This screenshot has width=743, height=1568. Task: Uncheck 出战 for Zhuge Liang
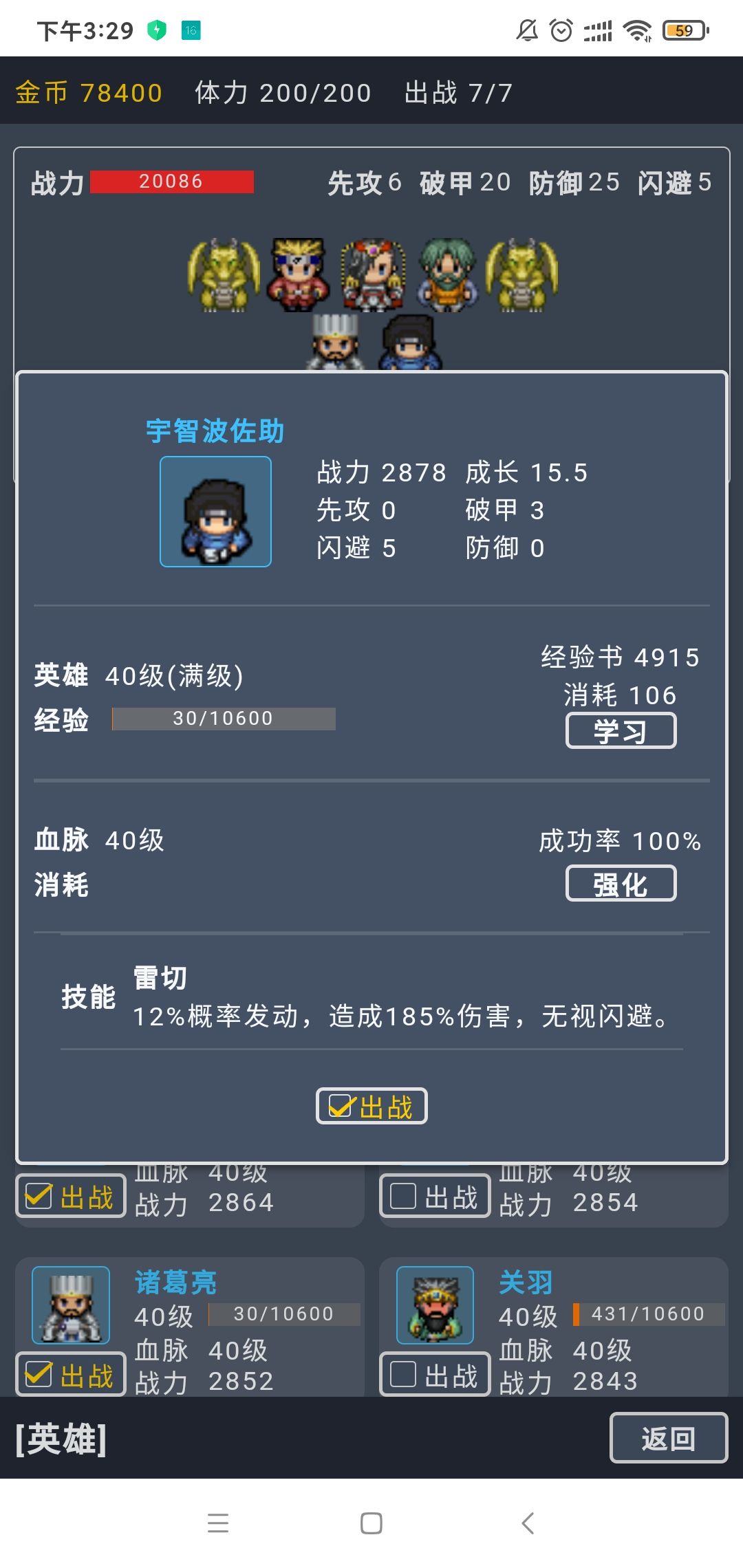(x=71, y=1372)
